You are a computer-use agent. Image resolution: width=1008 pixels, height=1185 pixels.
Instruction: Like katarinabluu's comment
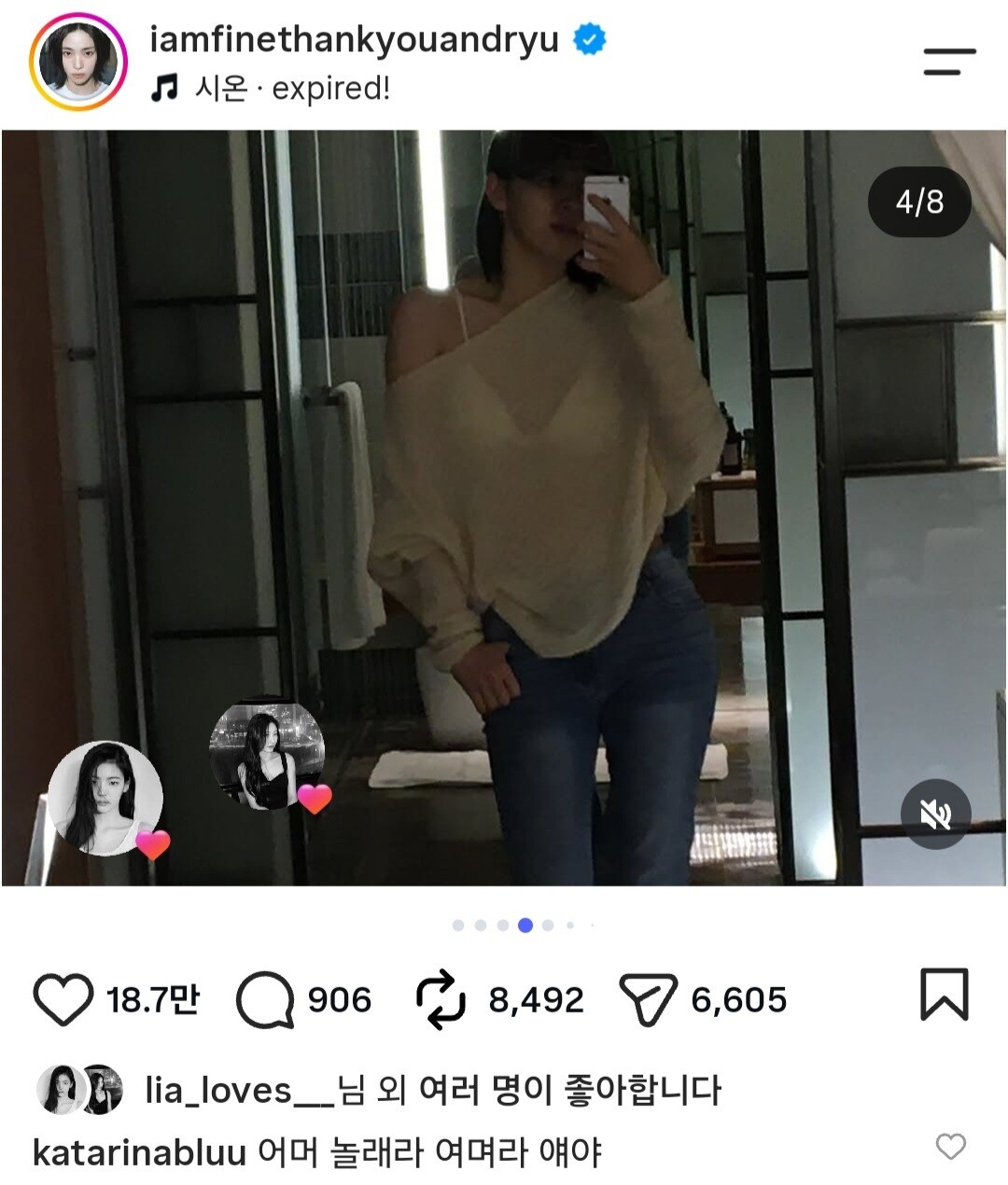click(950, 1147)
